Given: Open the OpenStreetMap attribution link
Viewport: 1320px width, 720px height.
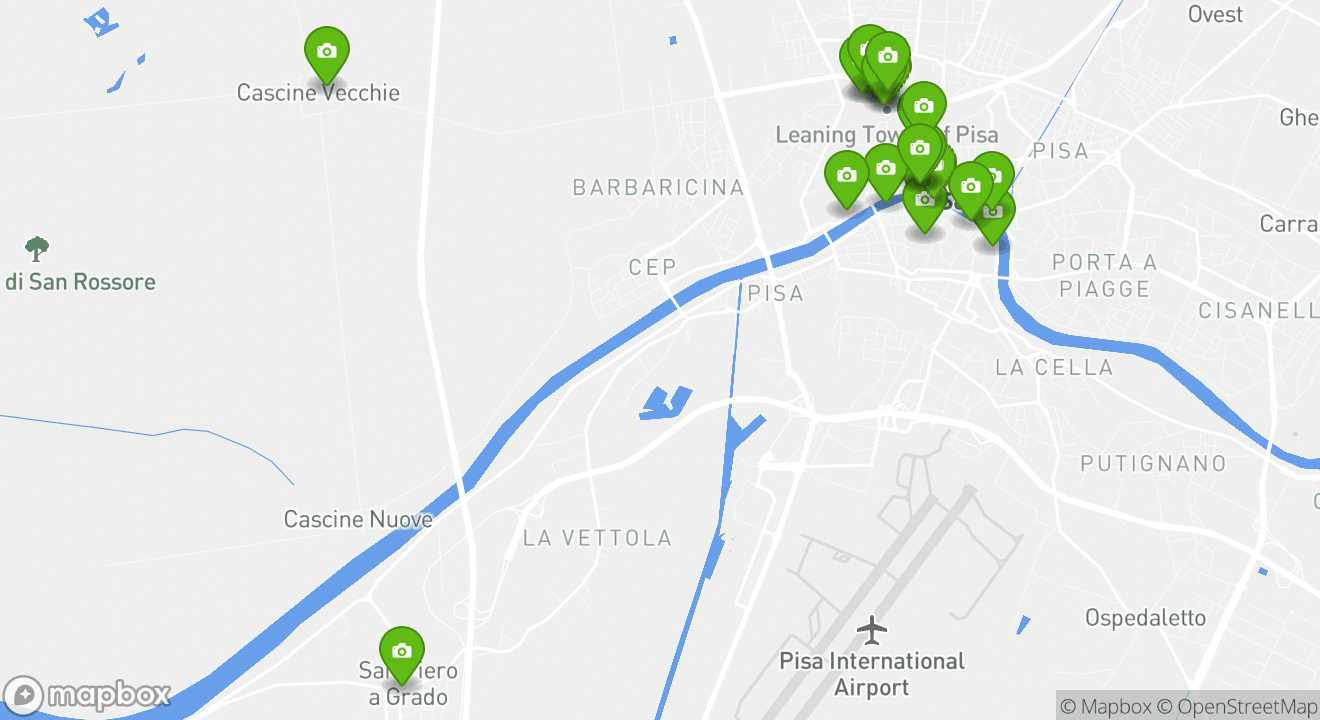Looking at the screenshot, I should pos(1238,706).
